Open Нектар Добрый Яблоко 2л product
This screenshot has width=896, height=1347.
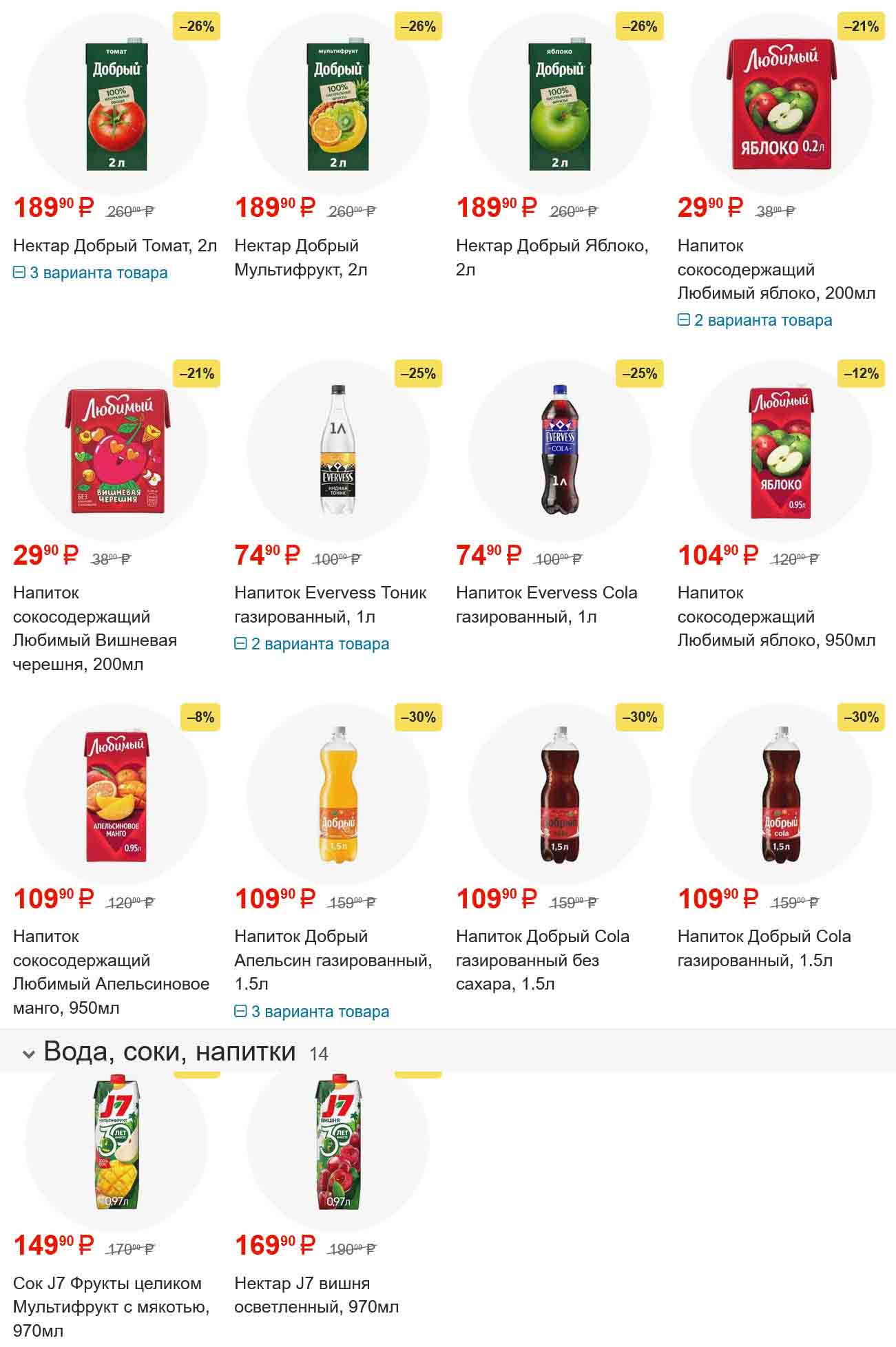[x=552, y=257]
